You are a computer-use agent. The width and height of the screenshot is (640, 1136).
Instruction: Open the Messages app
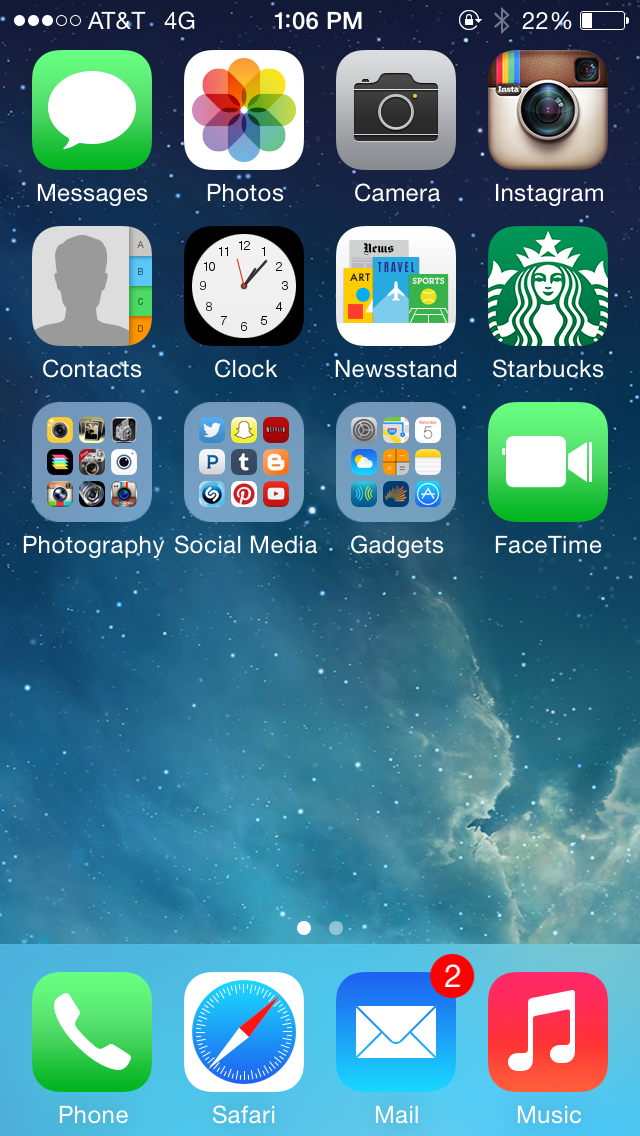click(x=92, y=110)
